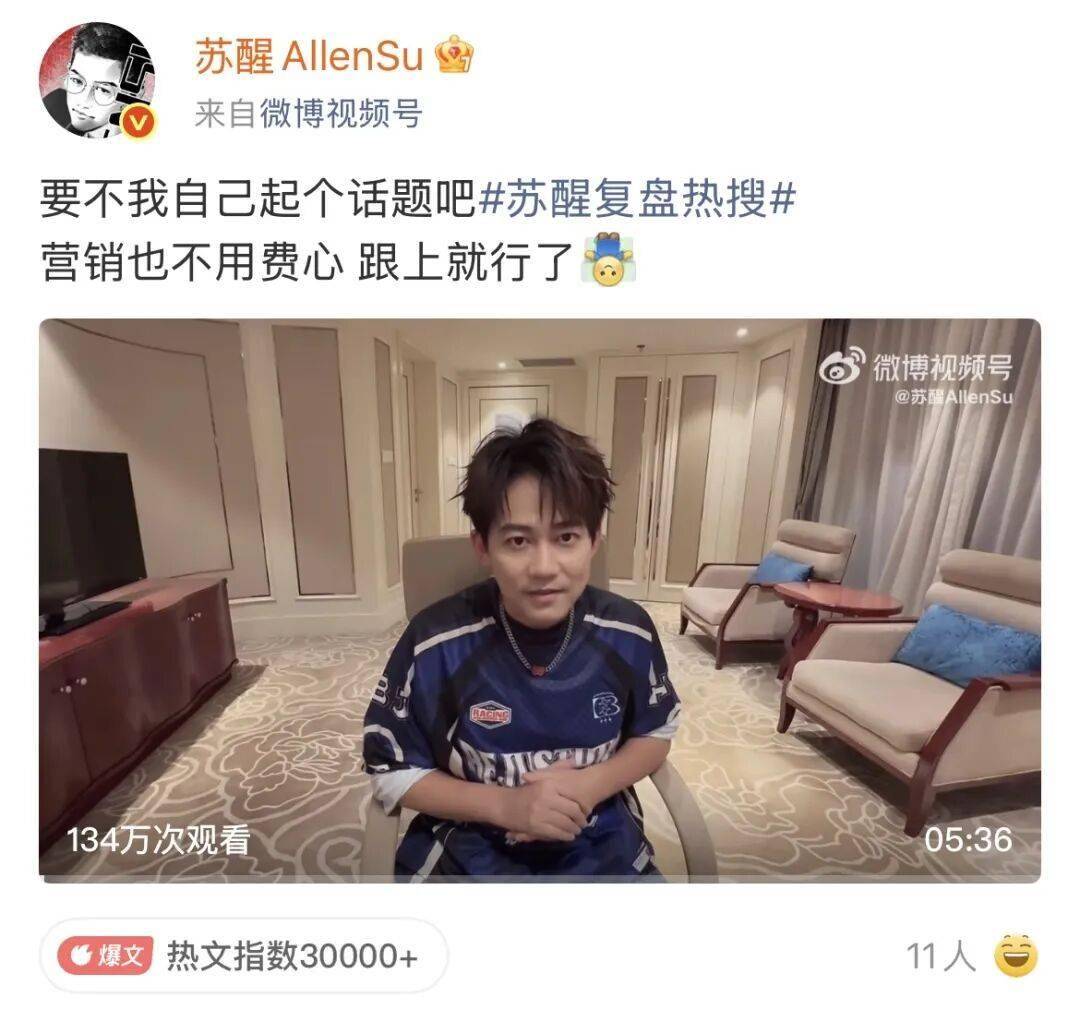
Task: Open the #苏醒复盘热搜# hashtag topic
Action: pyautogui.click(x=638, y=200)
